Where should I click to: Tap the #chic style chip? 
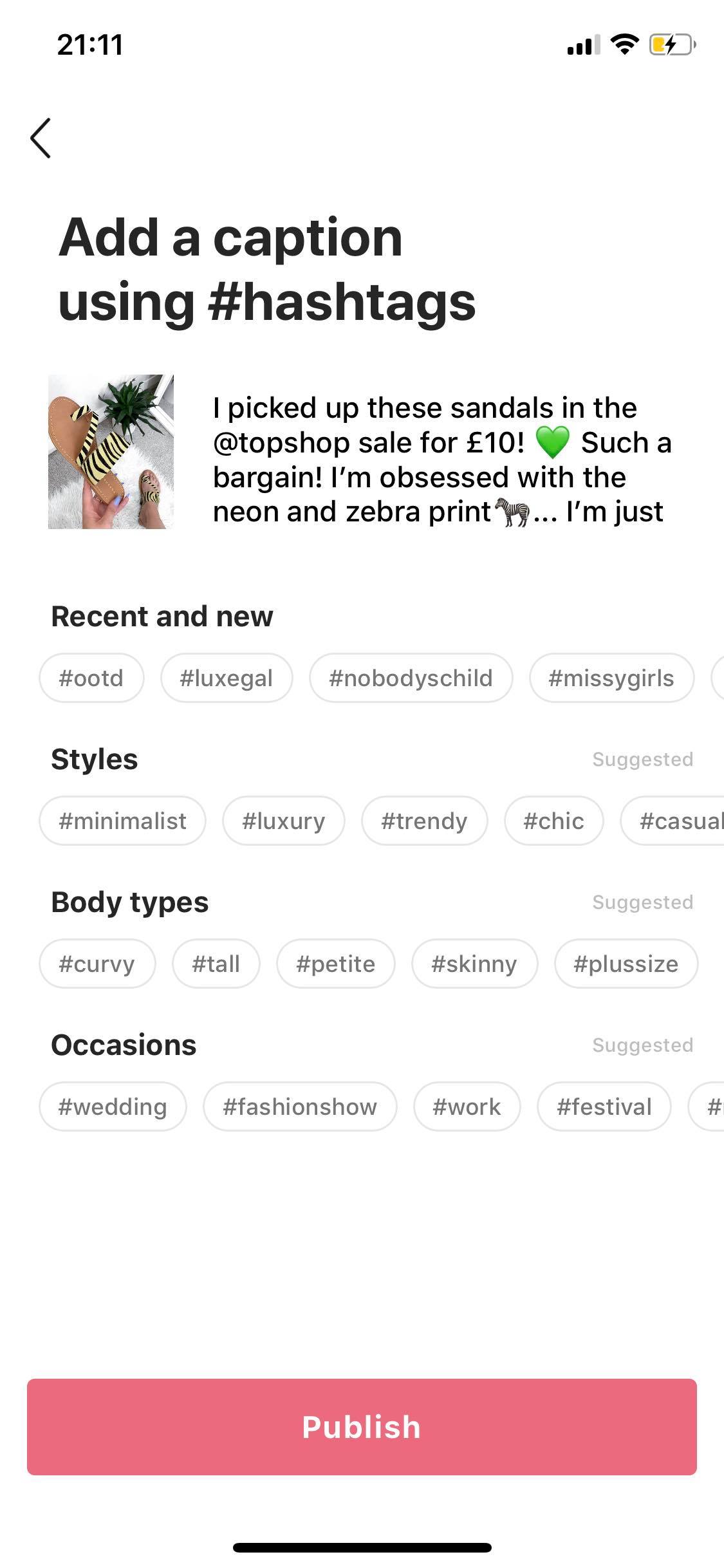(x=553, y=821)
